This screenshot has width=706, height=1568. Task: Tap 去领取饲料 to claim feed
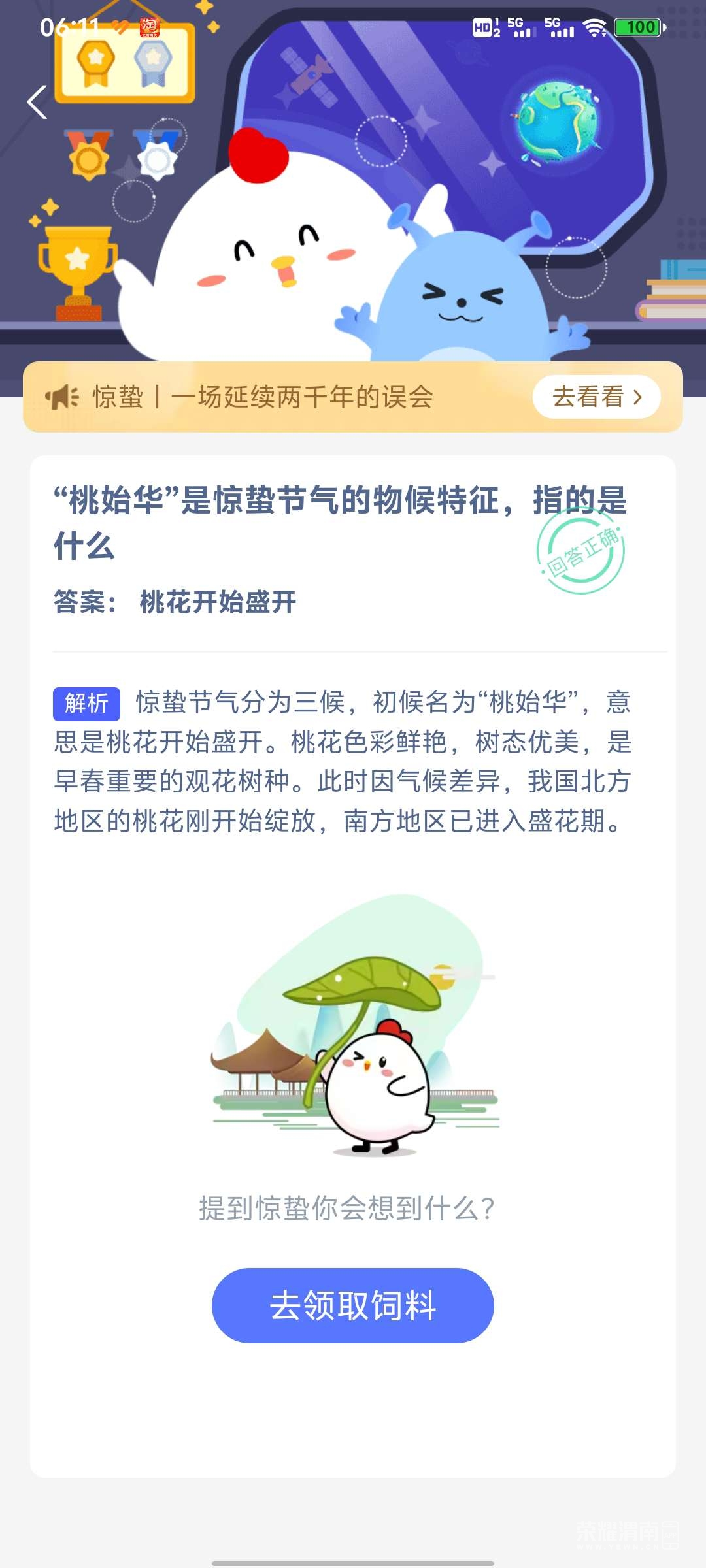tap(352, 1305)
